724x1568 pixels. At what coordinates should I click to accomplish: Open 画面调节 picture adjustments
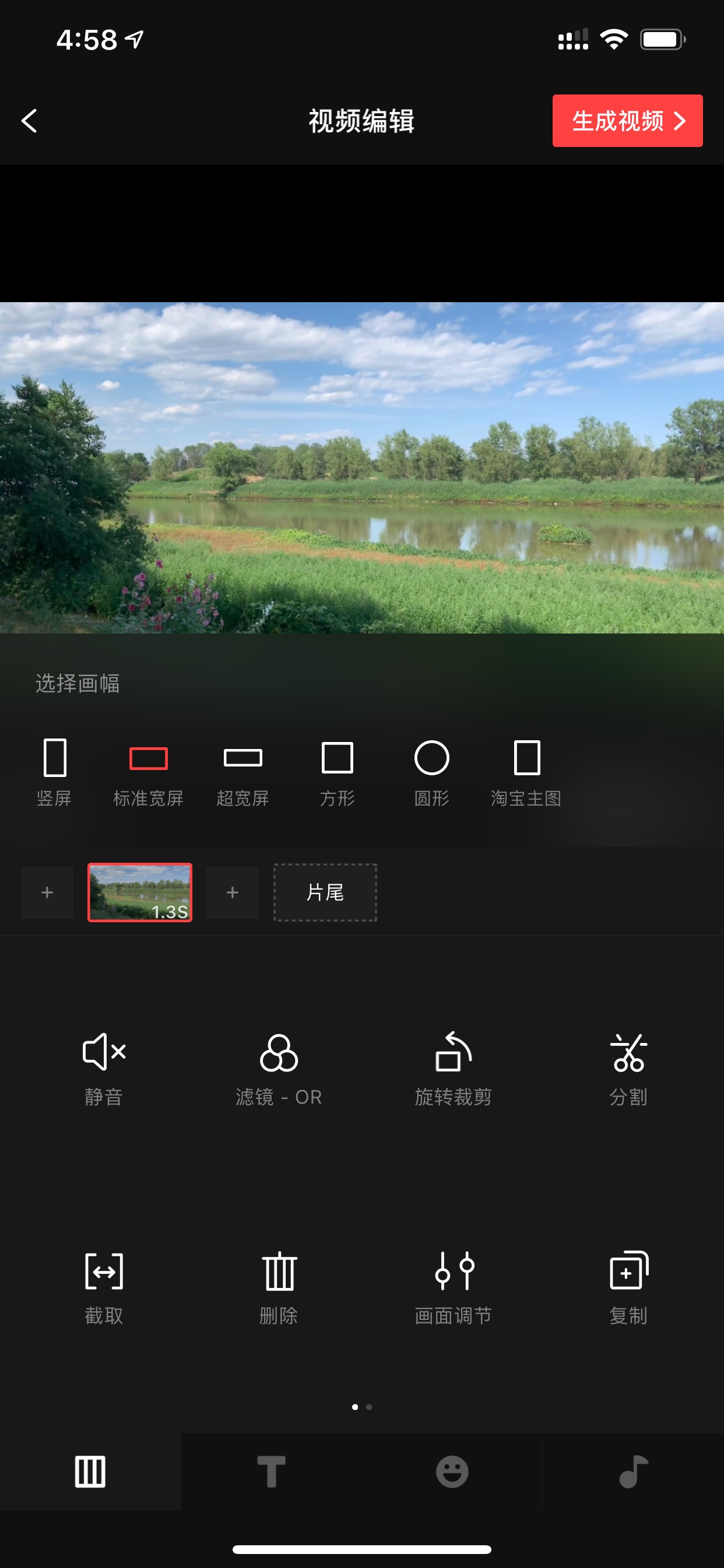point(454,1289)
